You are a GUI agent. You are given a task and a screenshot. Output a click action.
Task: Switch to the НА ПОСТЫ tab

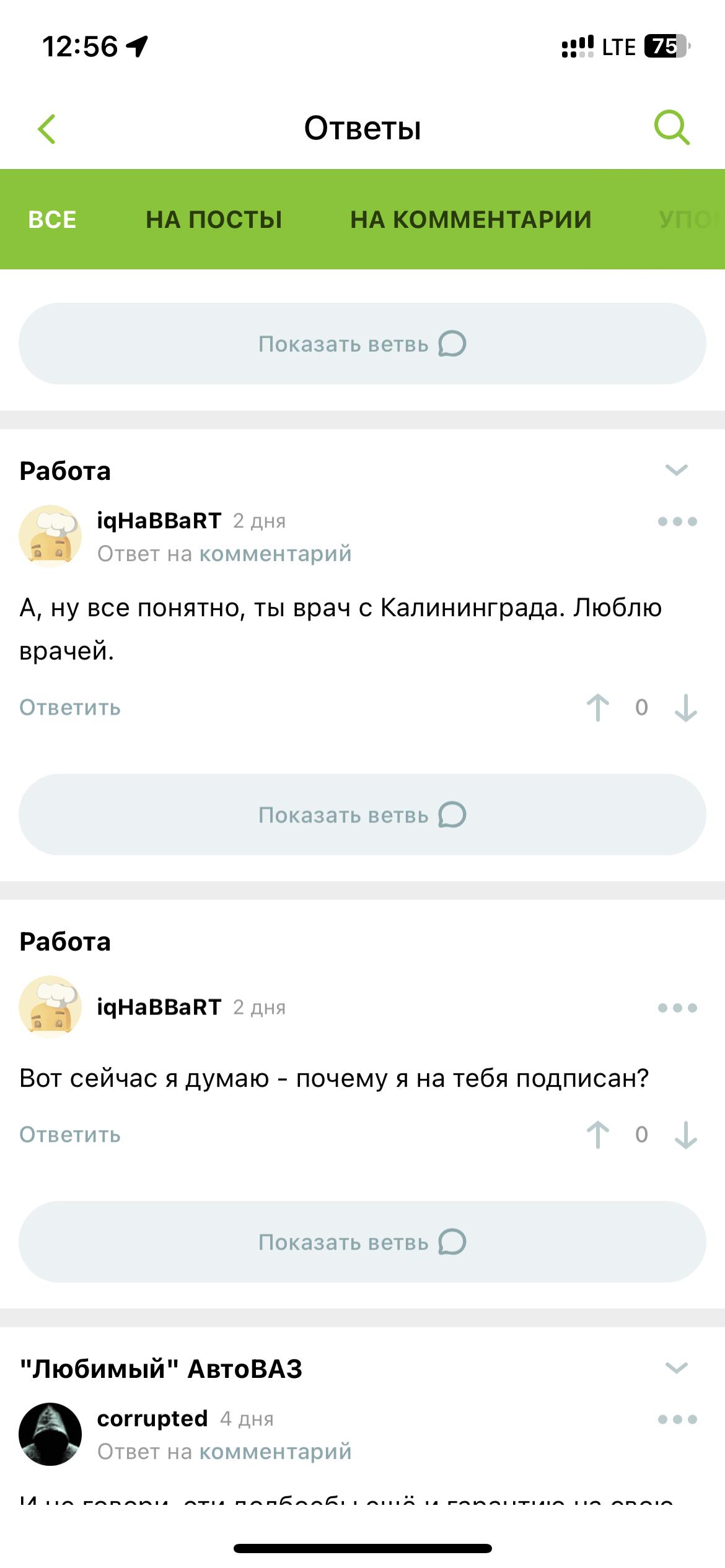(x=214, y=220)
